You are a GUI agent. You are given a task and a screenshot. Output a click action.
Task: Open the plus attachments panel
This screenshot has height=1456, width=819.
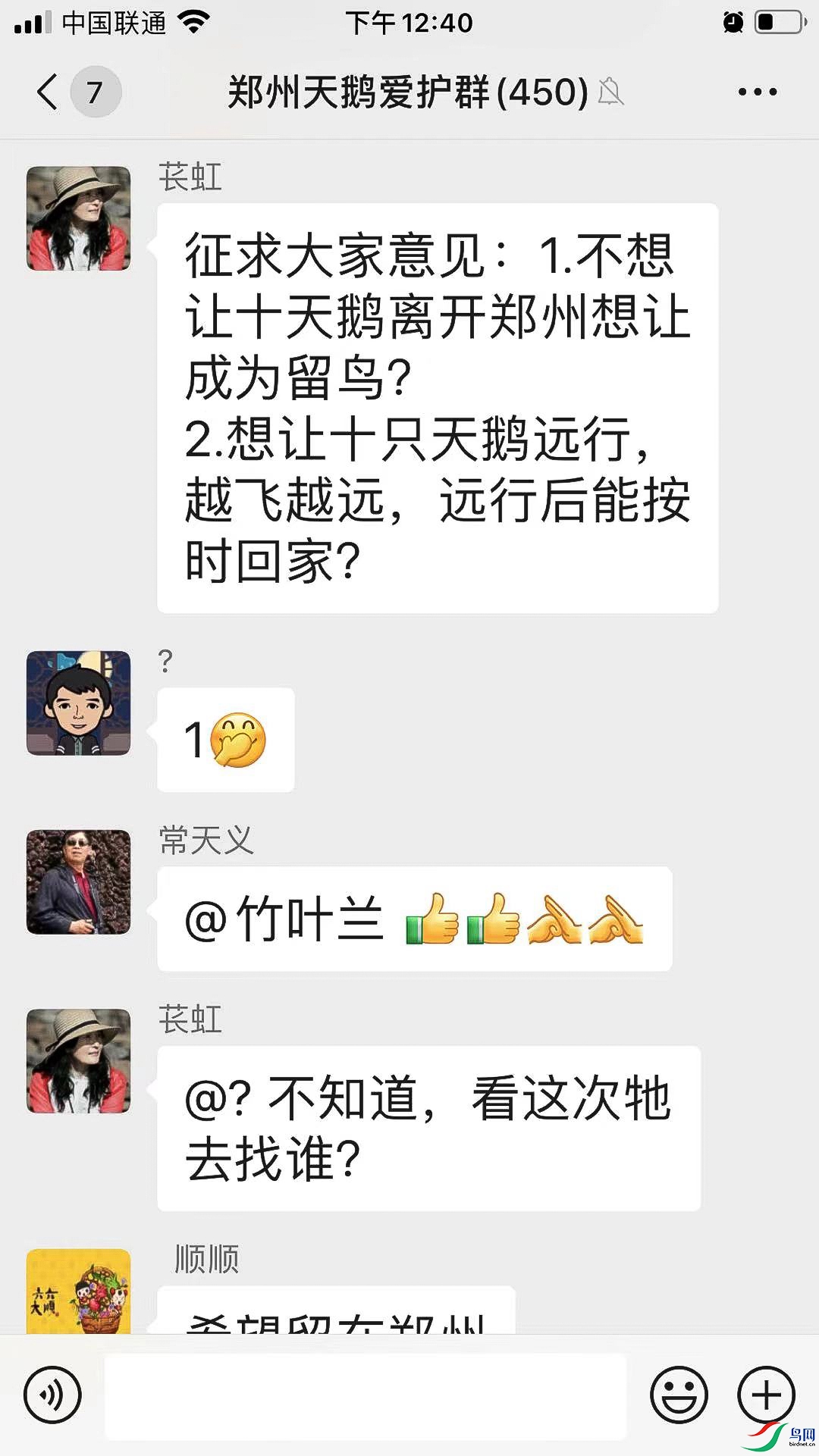[x=766, y=1394]
